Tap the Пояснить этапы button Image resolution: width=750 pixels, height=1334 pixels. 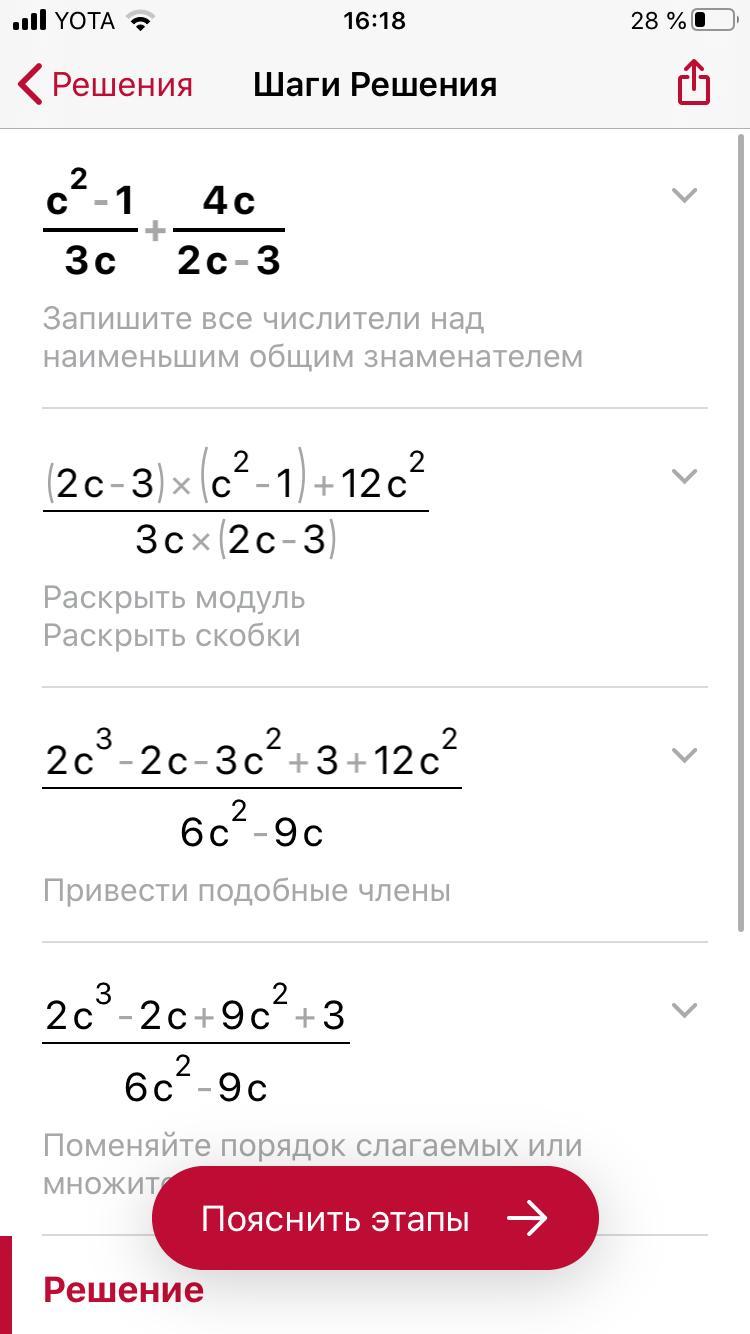(x=375, y=1218)
